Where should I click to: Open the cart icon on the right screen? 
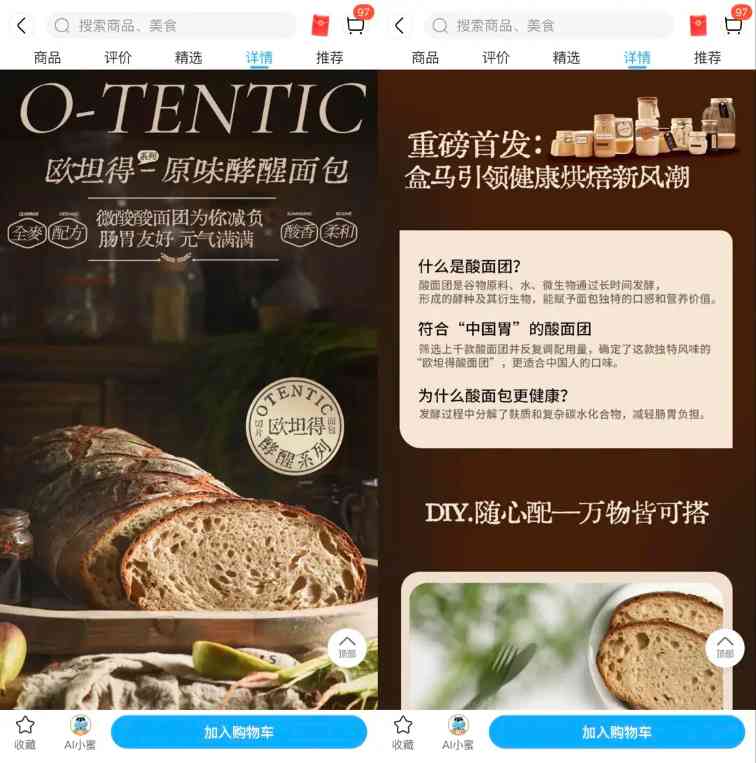733,24
